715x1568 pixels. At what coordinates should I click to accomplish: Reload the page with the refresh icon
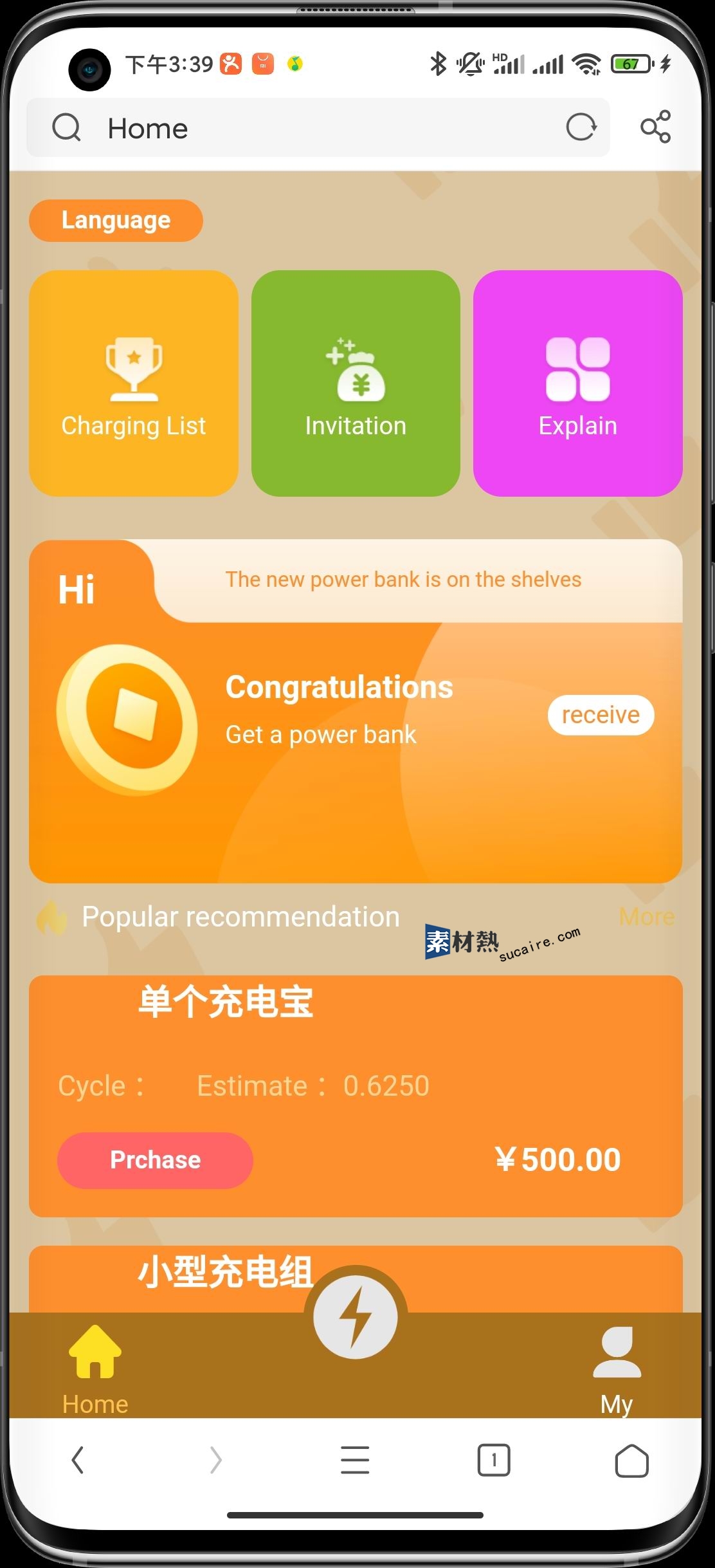pyautogui.click(x=581, y=127)
